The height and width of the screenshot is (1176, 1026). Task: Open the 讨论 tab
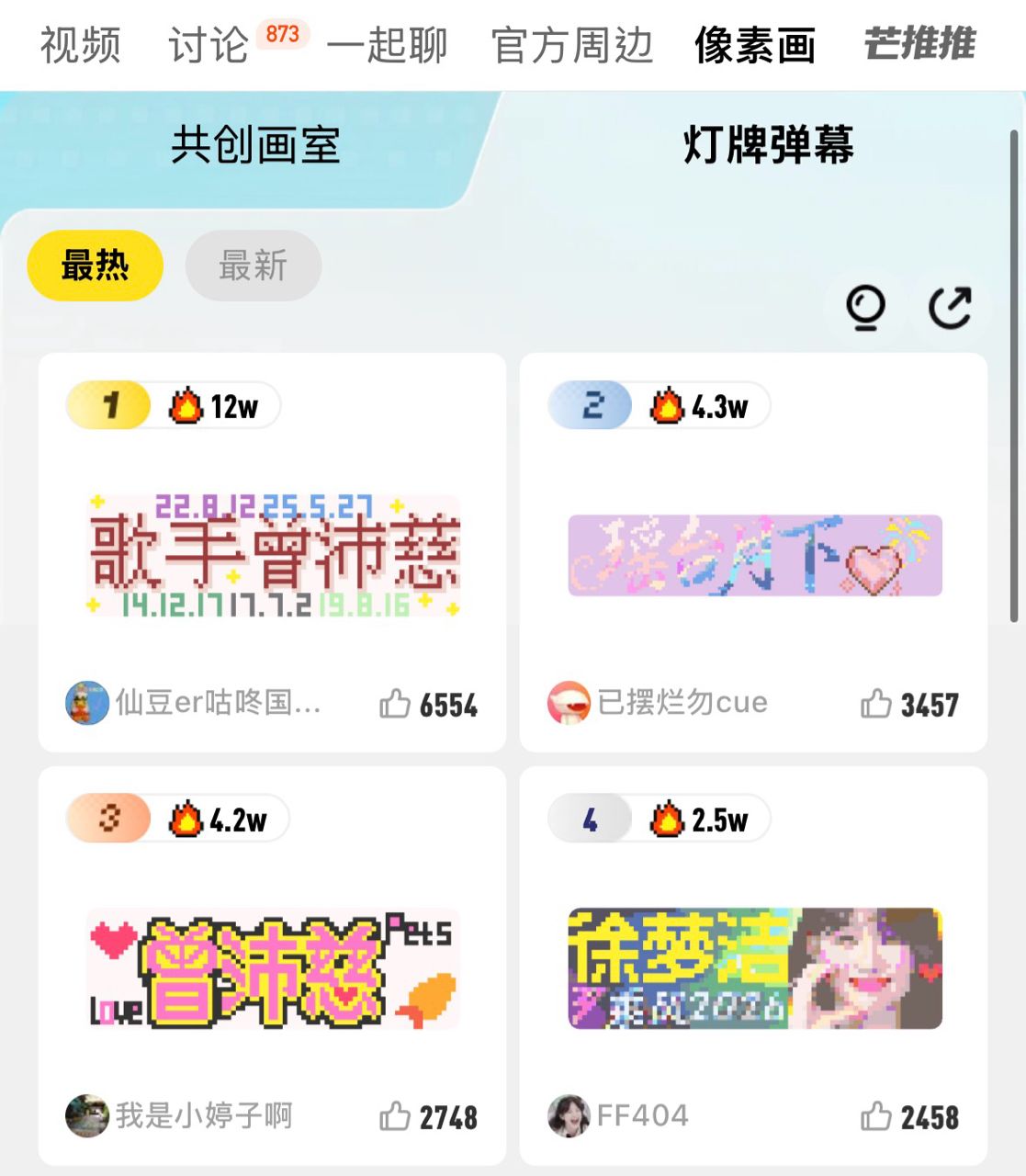209,45
